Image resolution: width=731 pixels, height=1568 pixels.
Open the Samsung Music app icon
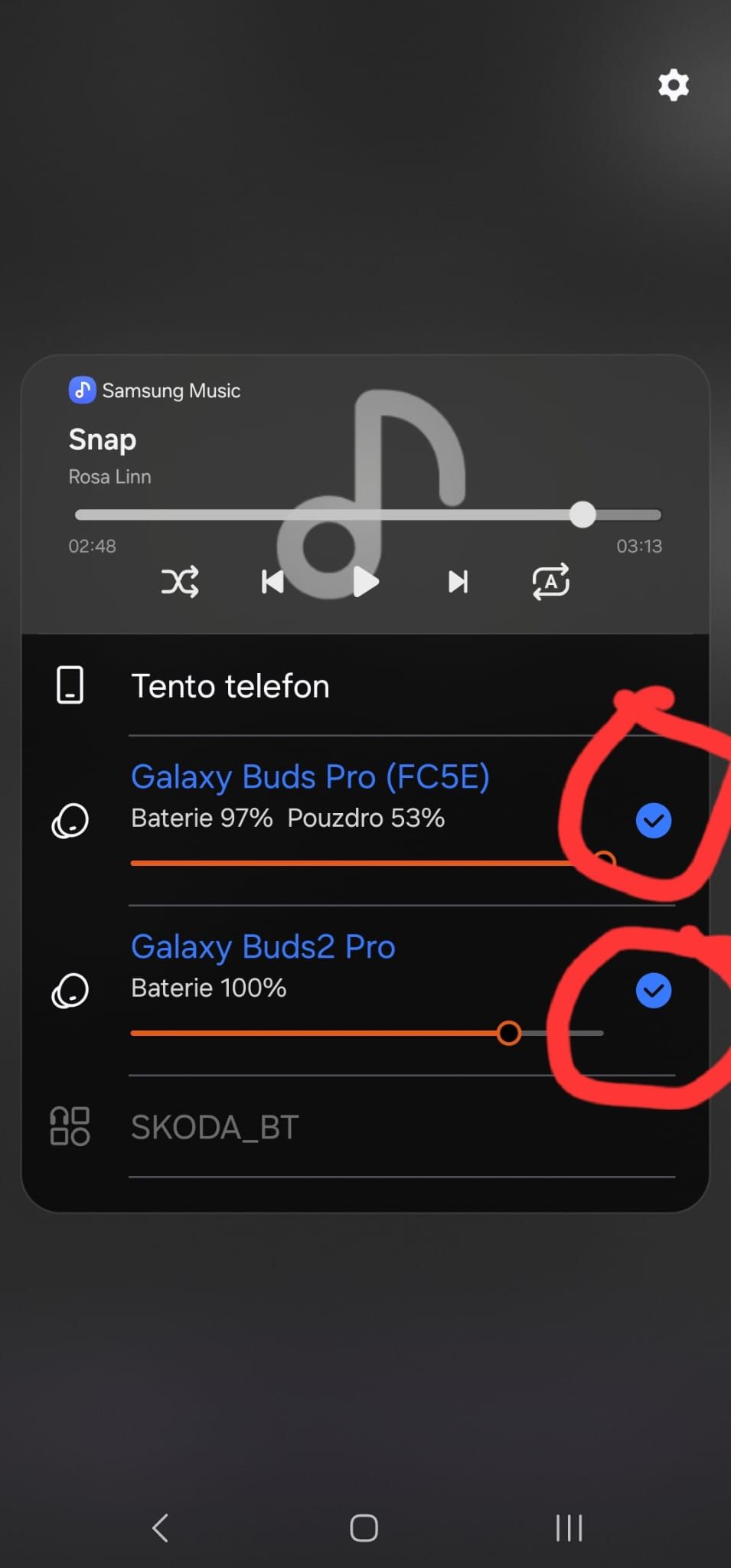click(x=83, y=390)
